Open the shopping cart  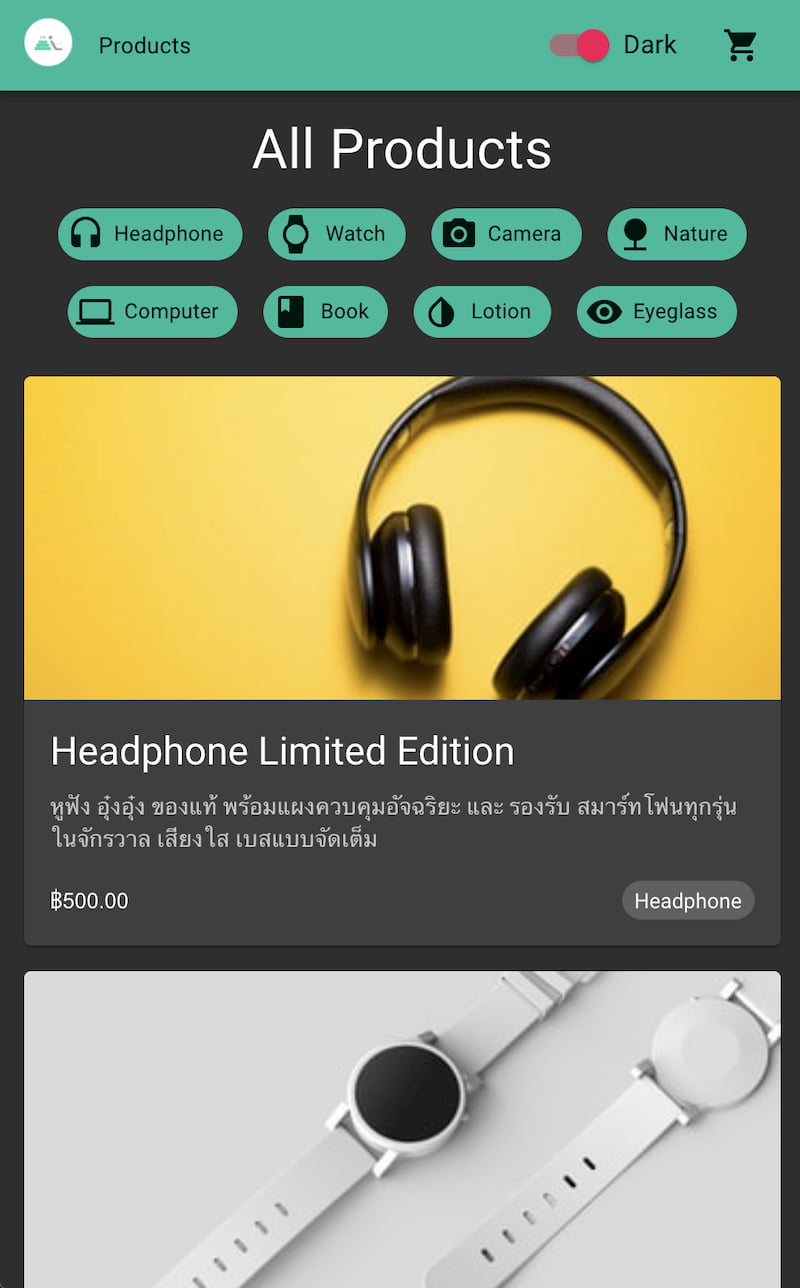[741, 45]
